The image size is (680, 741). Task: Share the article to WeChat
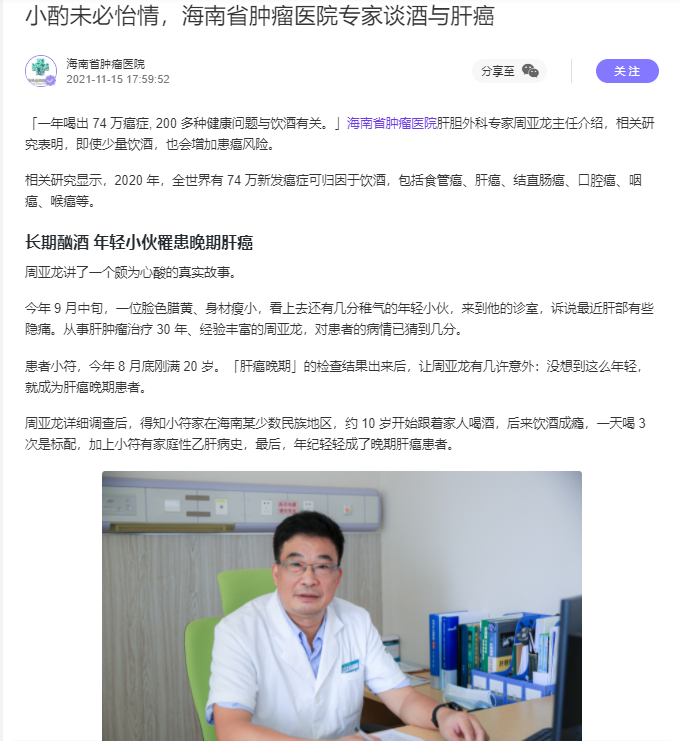coord(530,71)
